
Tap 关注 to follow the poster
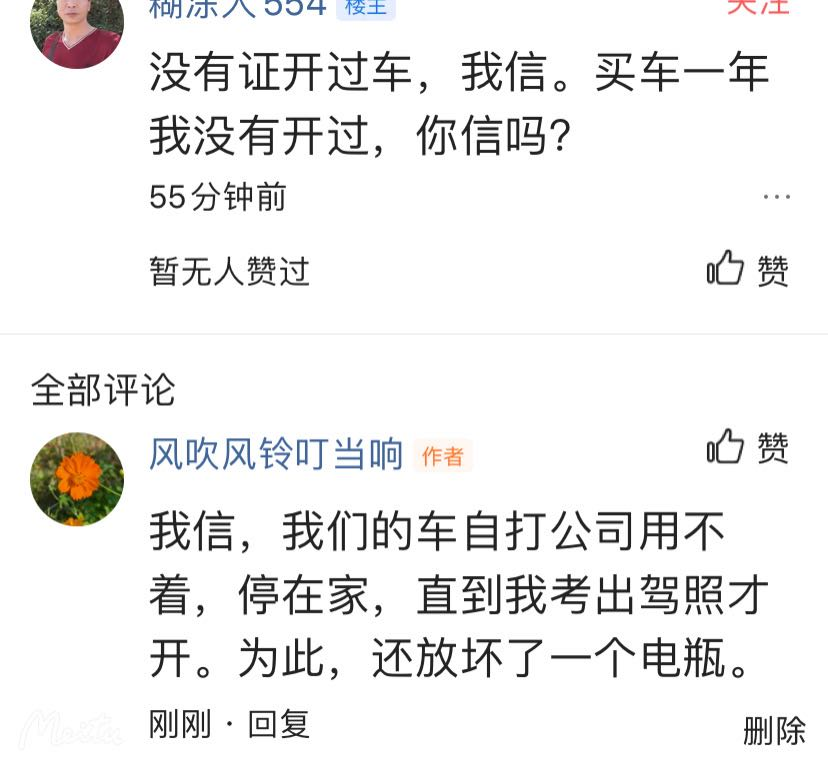pos(757,6)
